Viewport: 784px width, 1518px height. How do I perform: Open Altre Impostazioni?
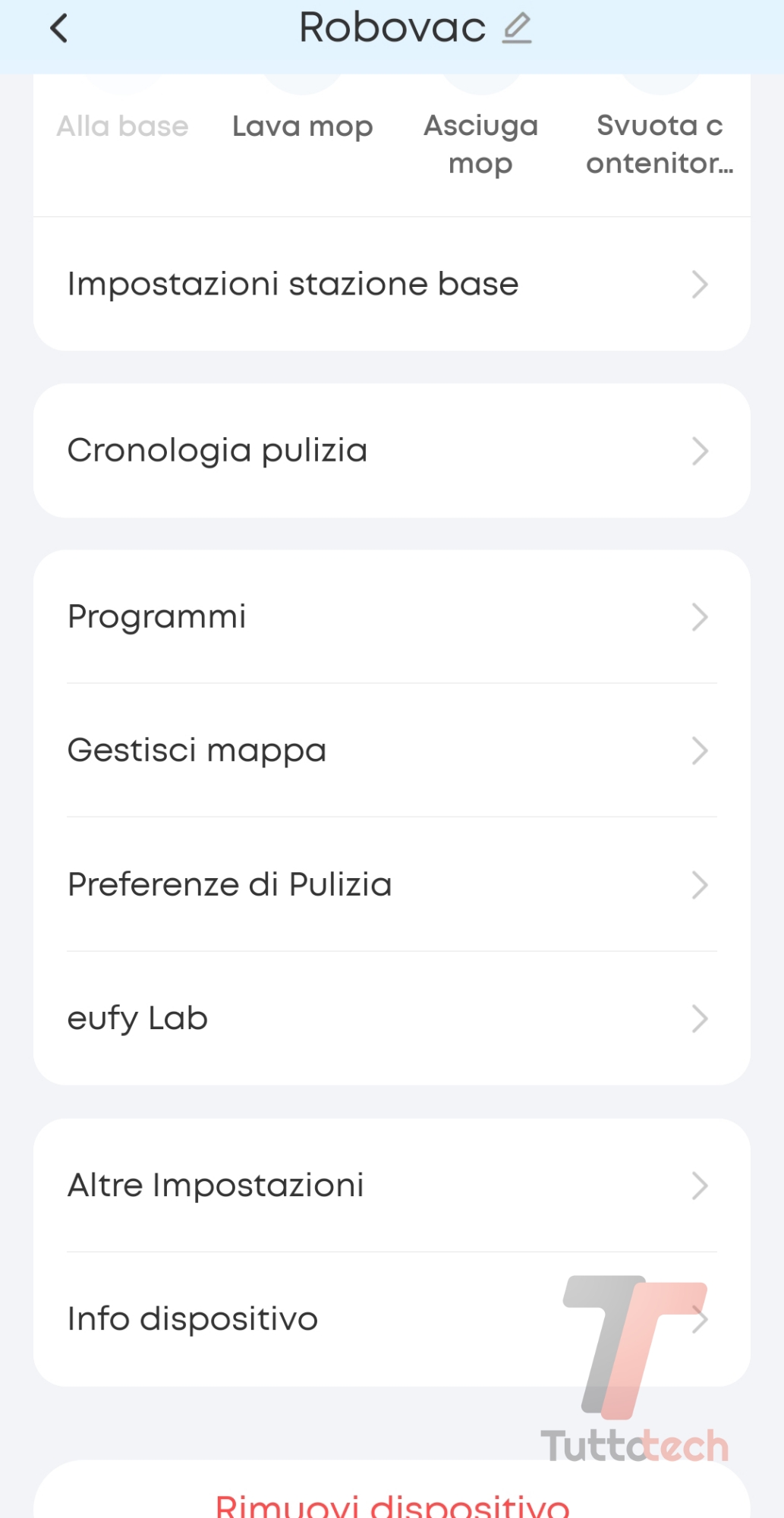(x=392, y=1186)
